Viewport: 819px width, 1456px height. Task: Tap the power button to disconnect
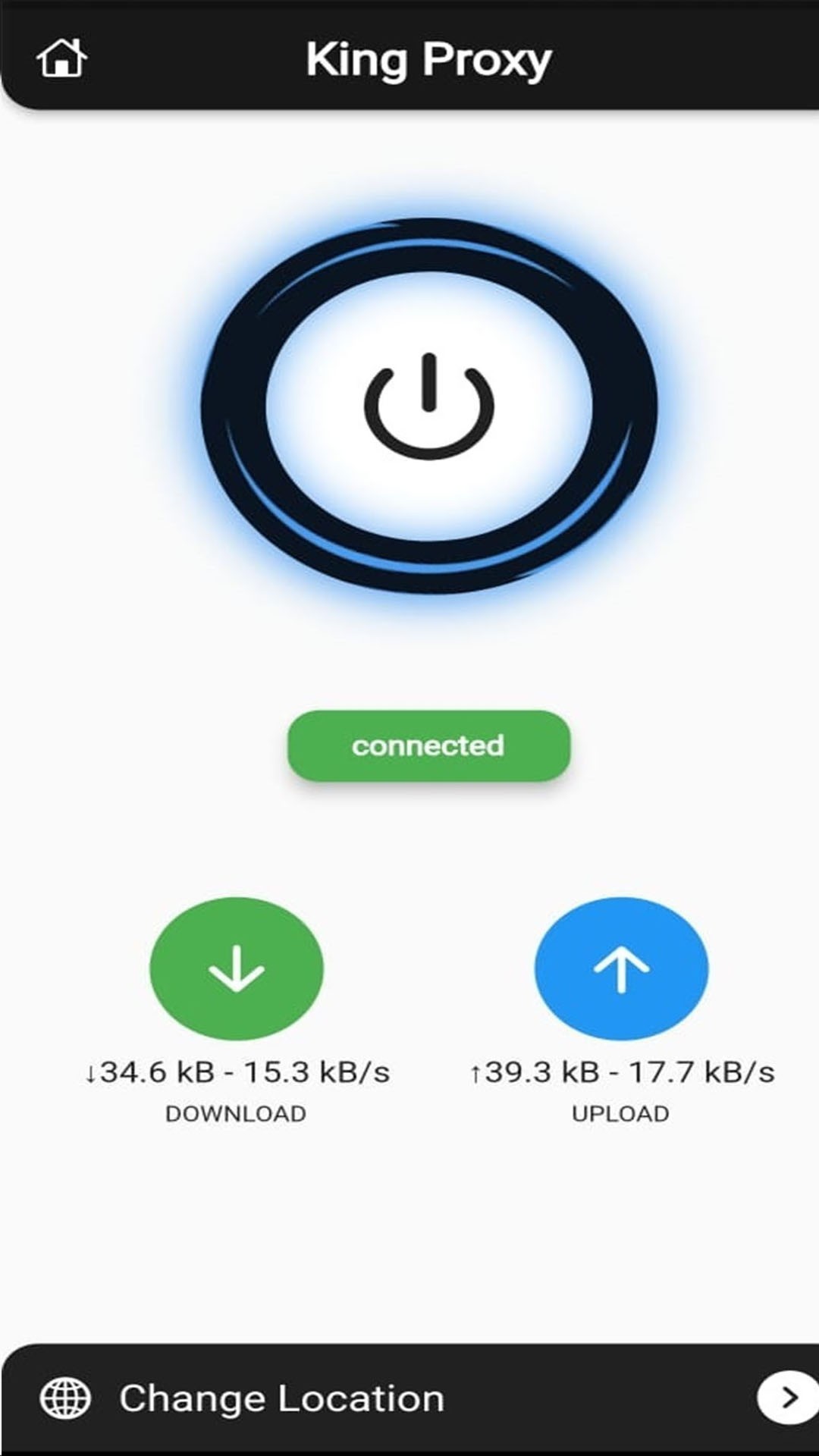[428, 406]
